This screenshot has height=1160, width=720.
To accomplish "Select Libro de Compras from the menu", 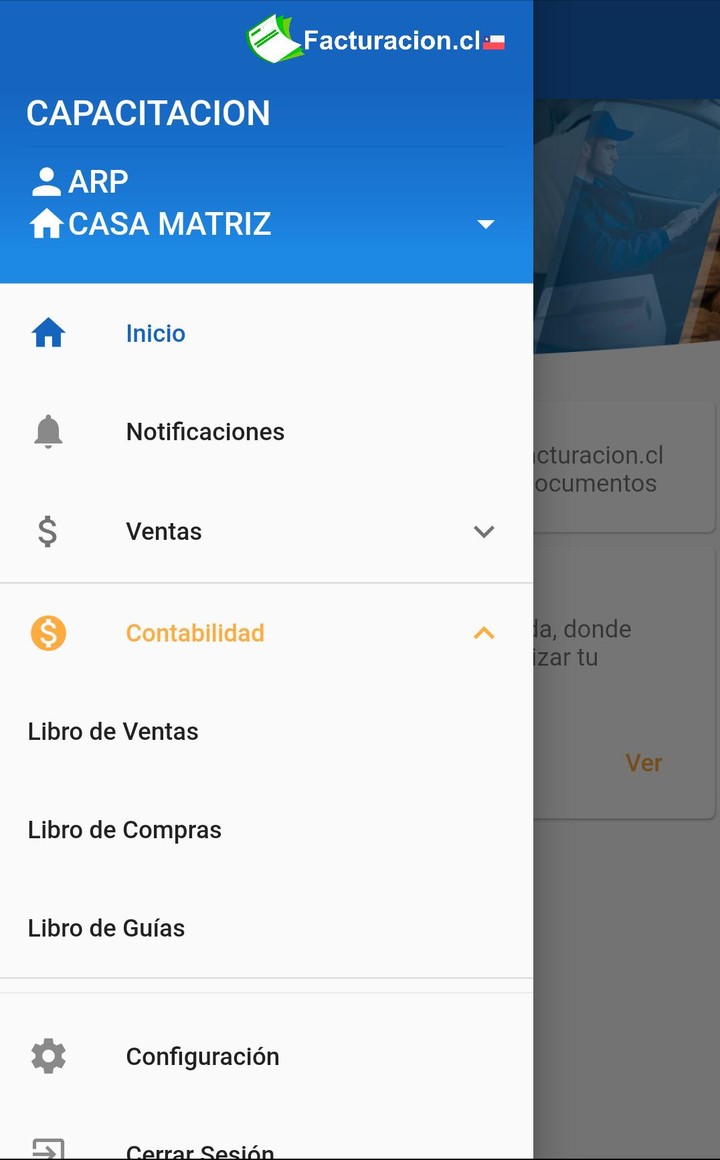I will click(x=124, y=829).
